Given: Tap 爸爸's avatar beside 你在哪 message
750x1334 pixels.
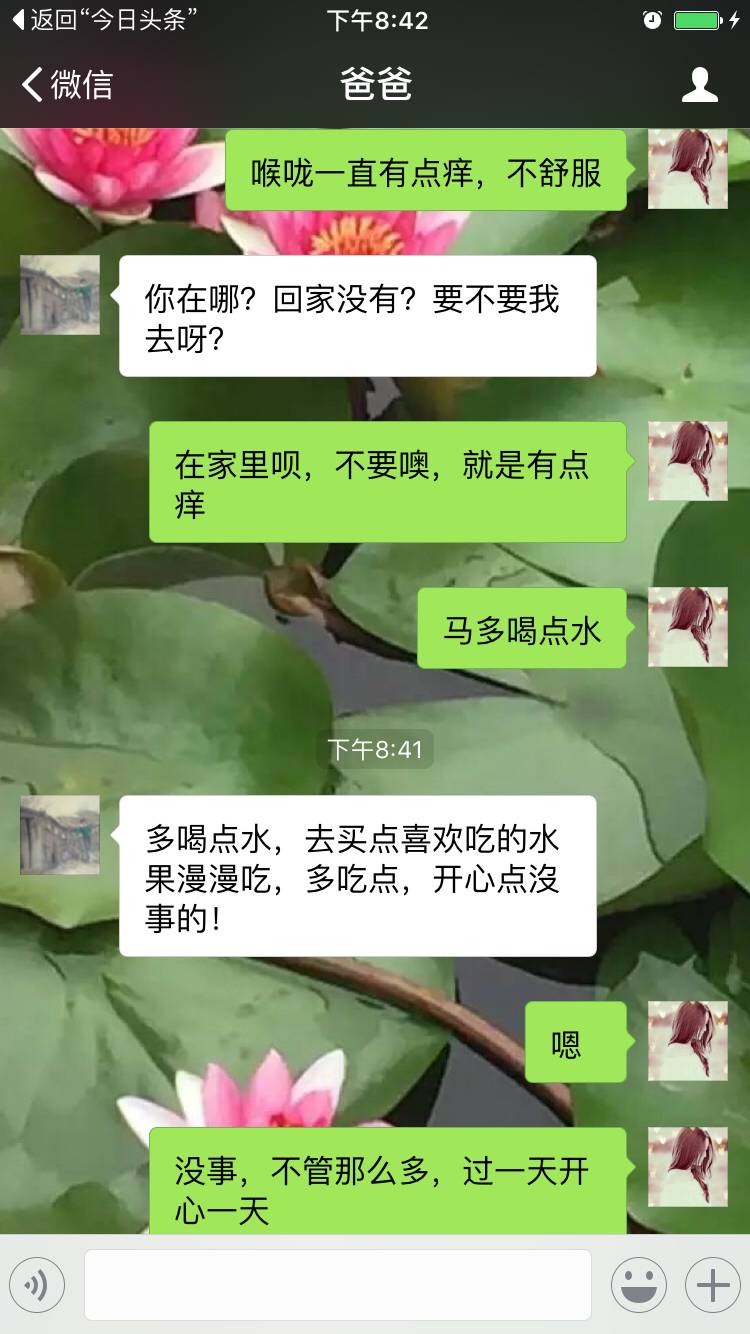Looking at the screenshot, I should [x=60, y=295].
